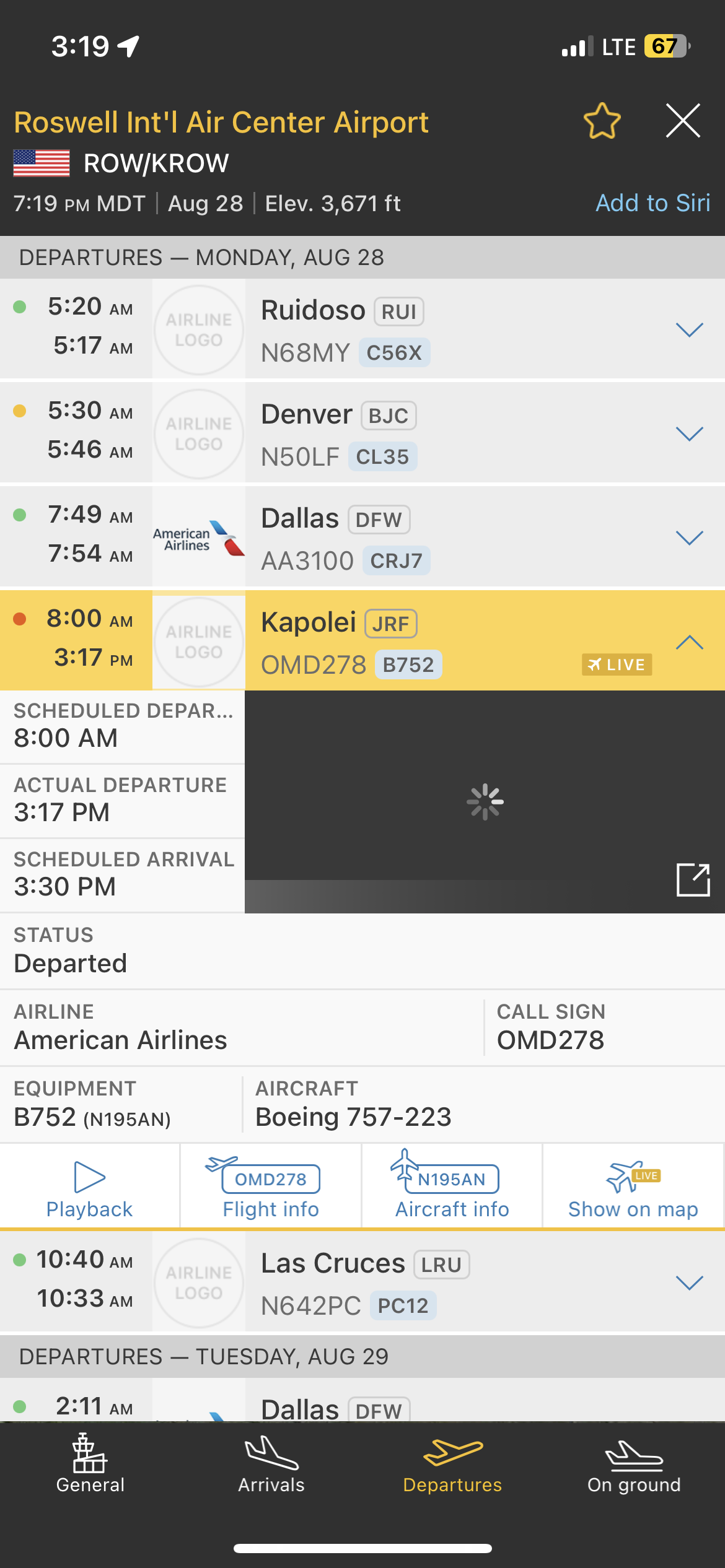Switch to the General tab
The height and width of the screenshot is (1568, 725).
[90, 1465]
